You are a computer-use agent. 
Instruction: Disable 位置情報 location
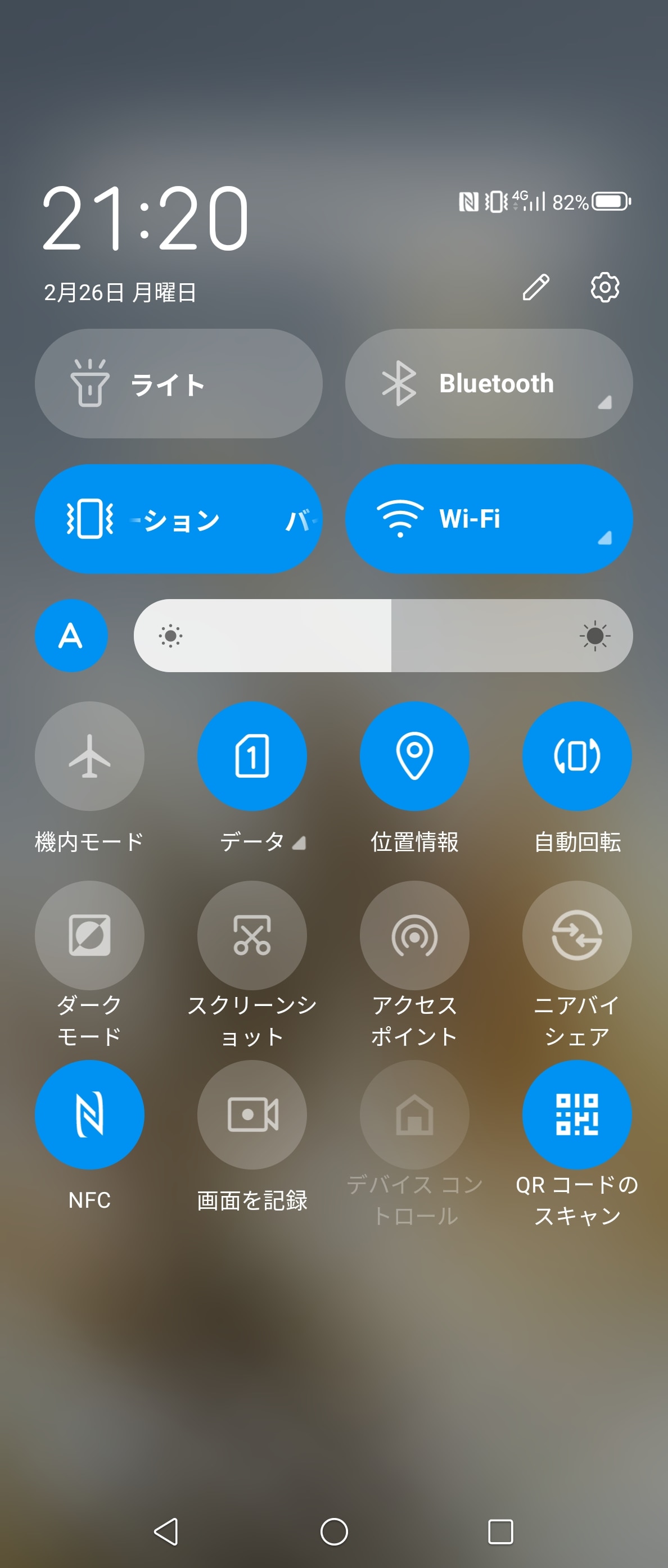pyautogui.click(x=414, y=756)
